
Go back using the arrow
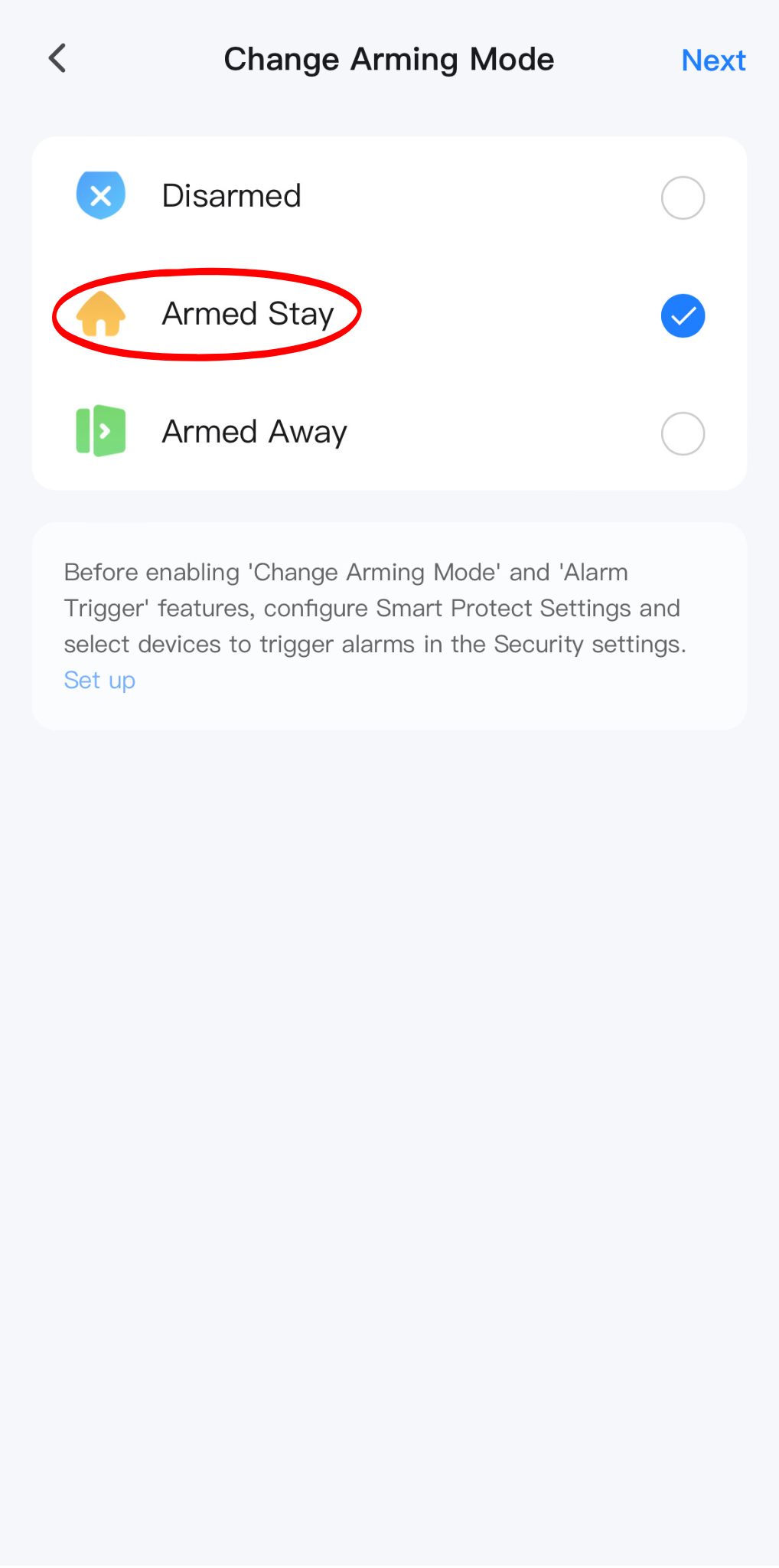pyautogui.click(x=57, y=58)
